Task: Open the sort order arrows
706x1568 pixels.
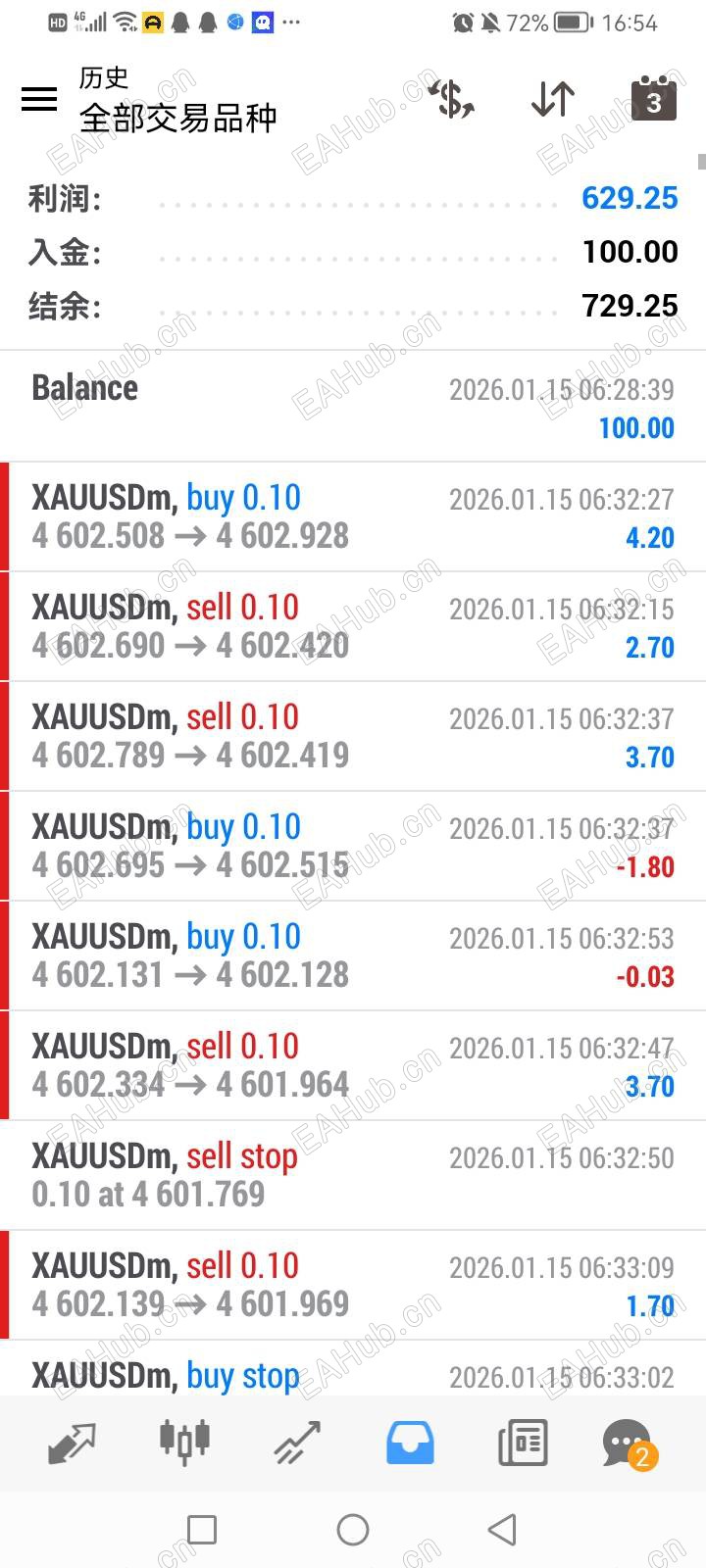Action: pos(553,99)
